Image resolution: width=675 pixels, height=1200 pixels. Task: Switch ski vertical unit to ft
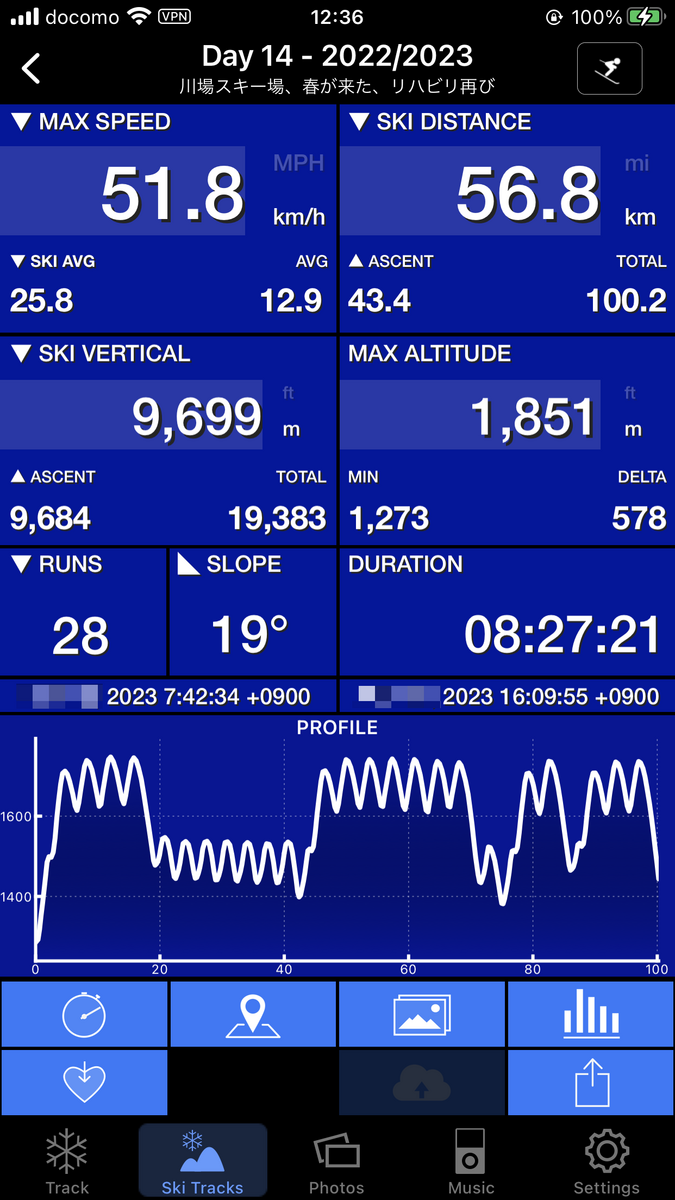click(292, 394)
